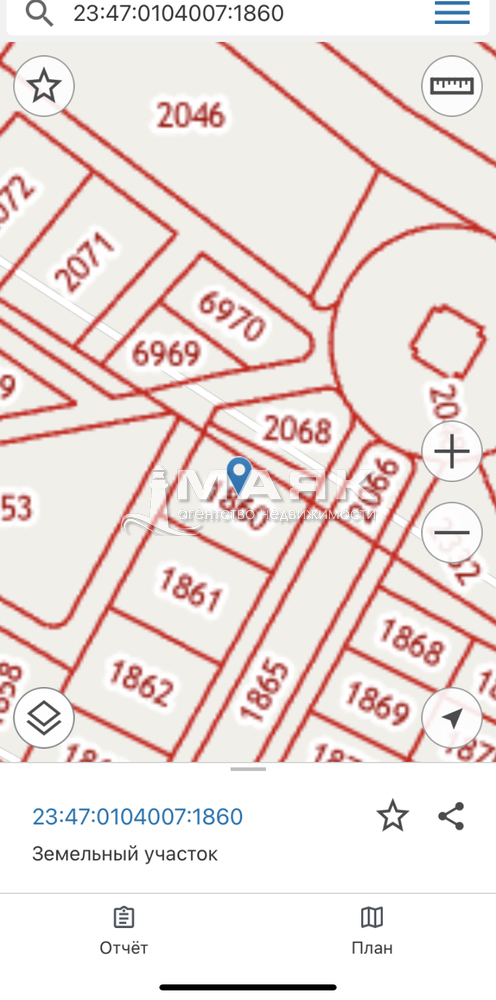
Task: Open the Отчёт tab
Action: click(124, 931)
